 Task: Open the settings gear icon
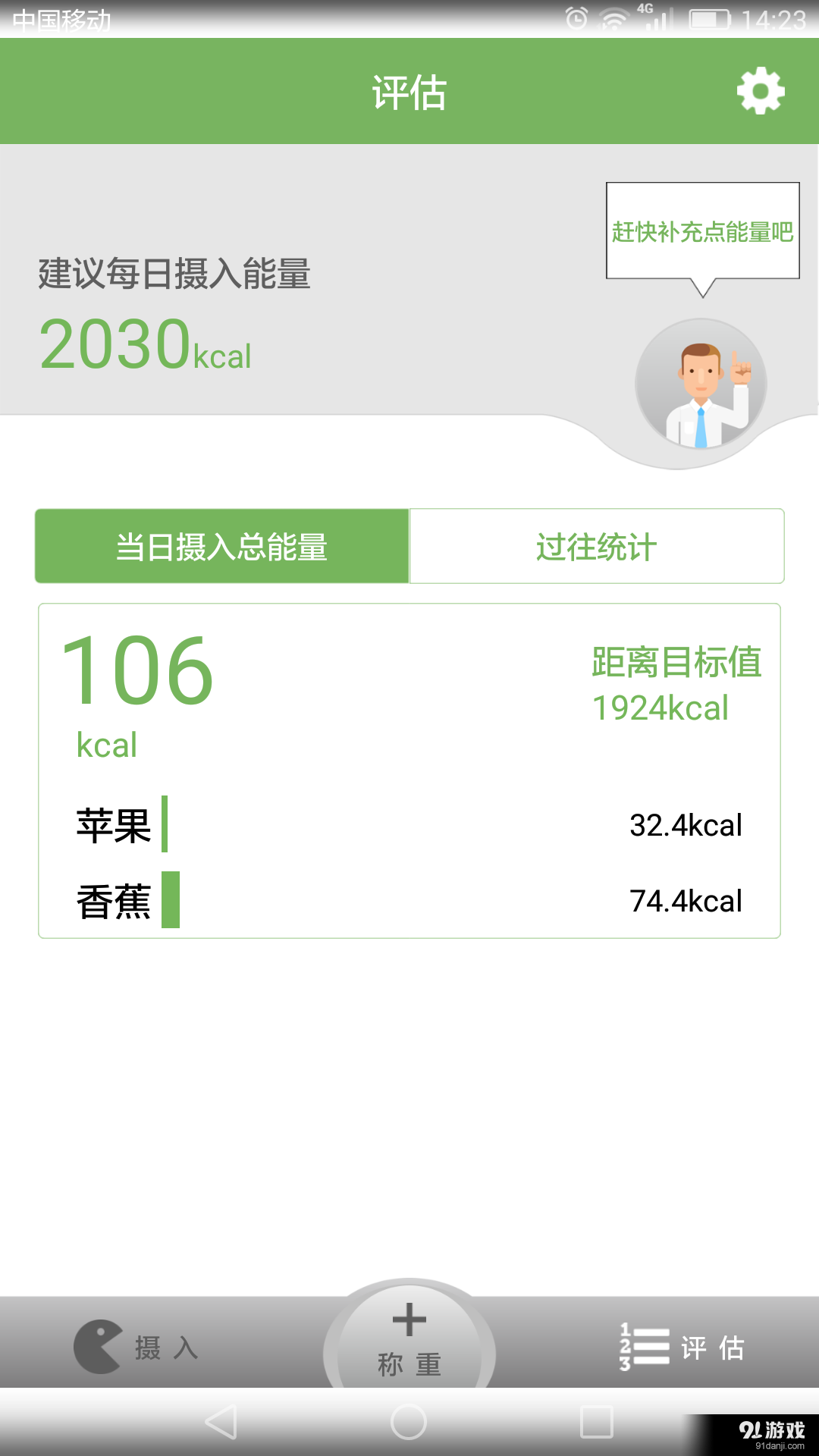coord(761,90)
